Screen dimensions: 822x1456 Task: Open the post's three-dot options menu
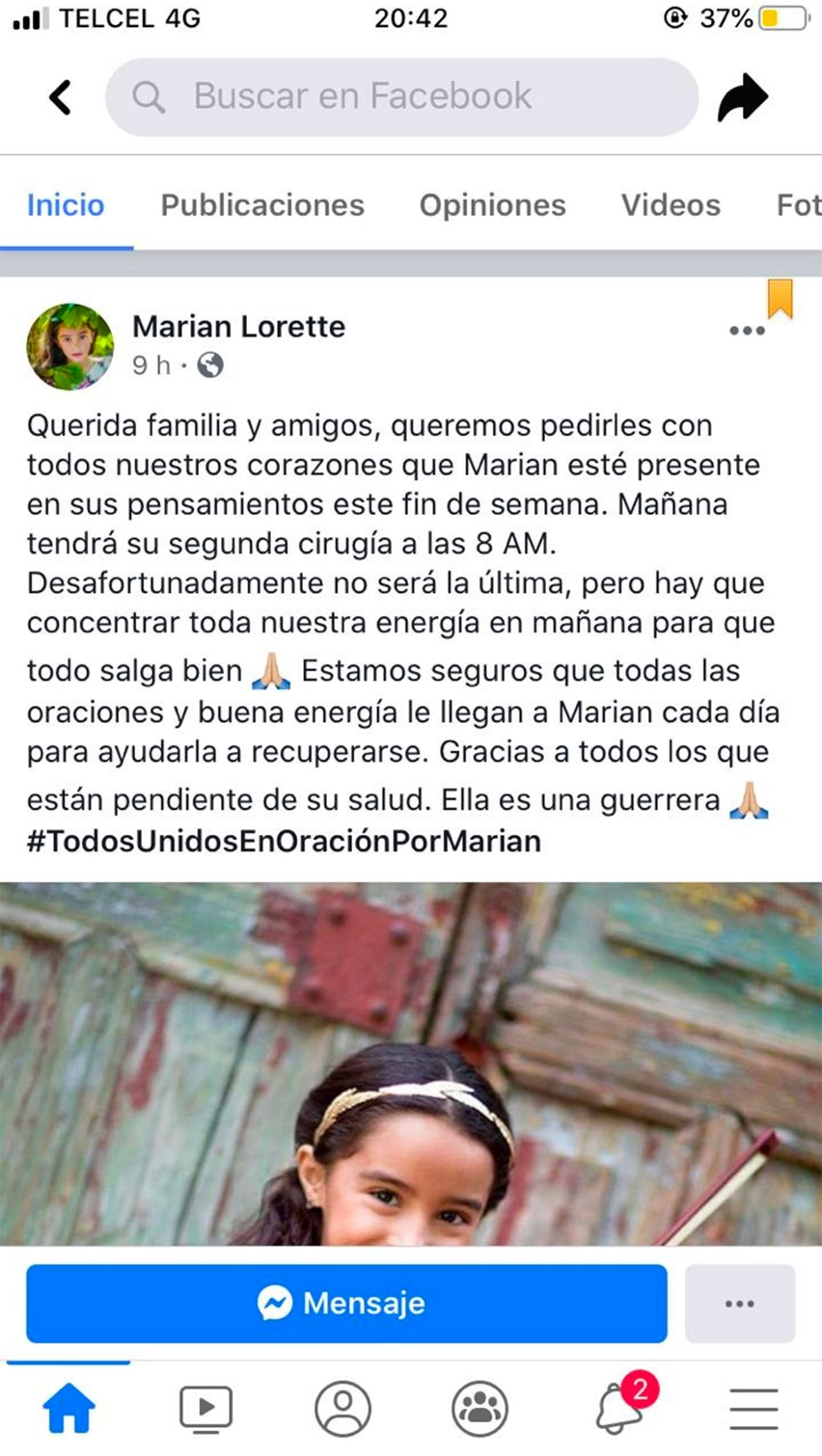click(747, 331)
